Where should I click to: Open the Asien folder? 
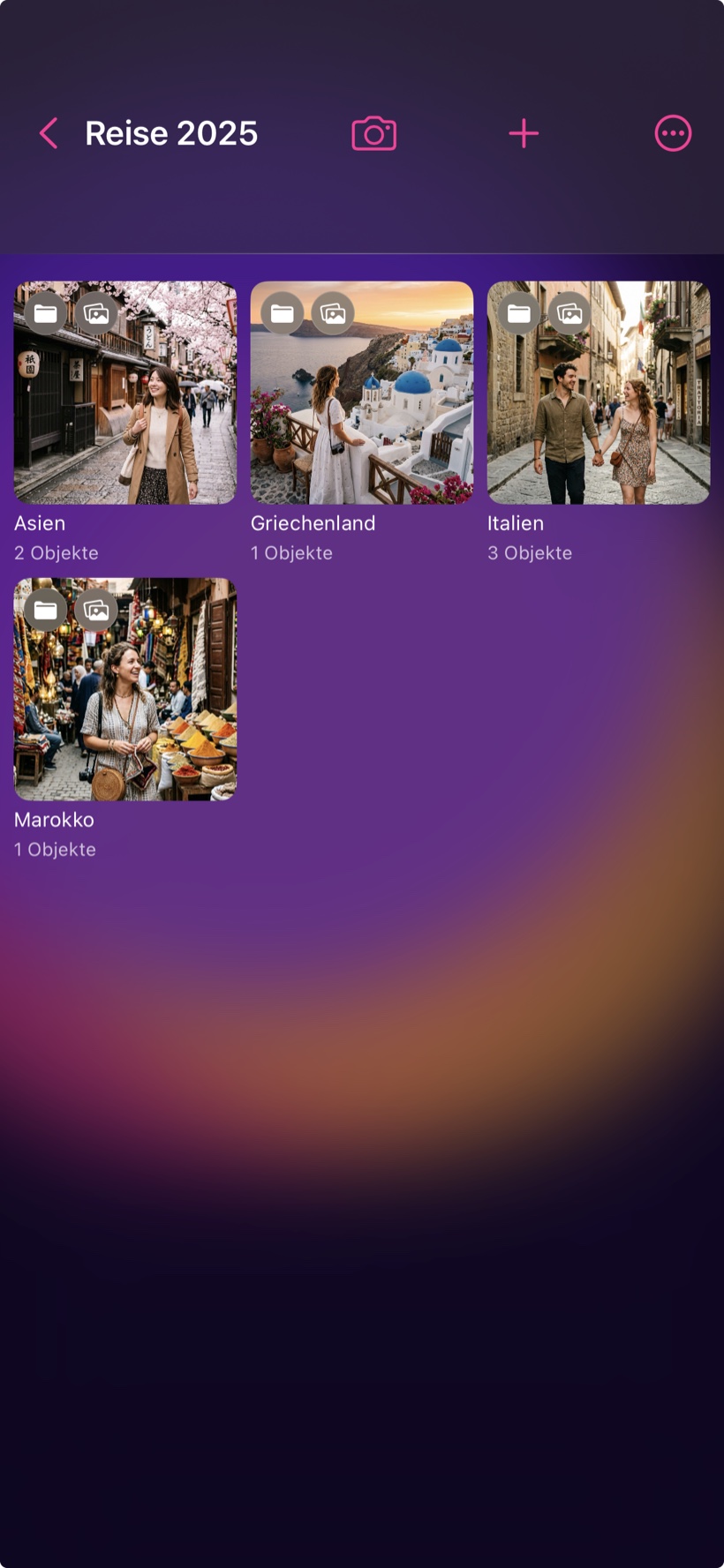click(x=125, y=393)
